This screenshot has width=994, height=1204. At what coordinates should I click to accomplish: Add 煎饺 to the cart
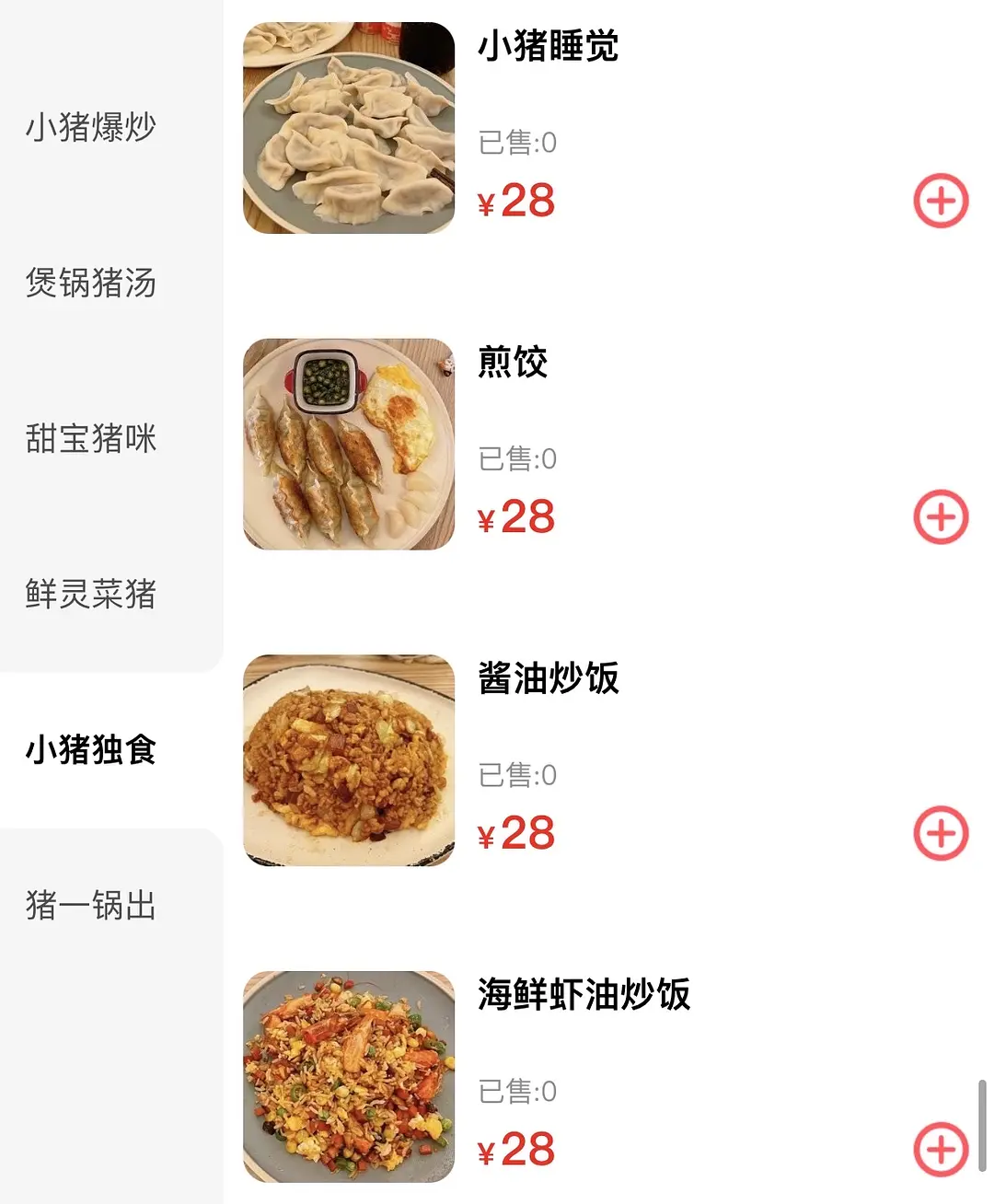tap(941, 516)
